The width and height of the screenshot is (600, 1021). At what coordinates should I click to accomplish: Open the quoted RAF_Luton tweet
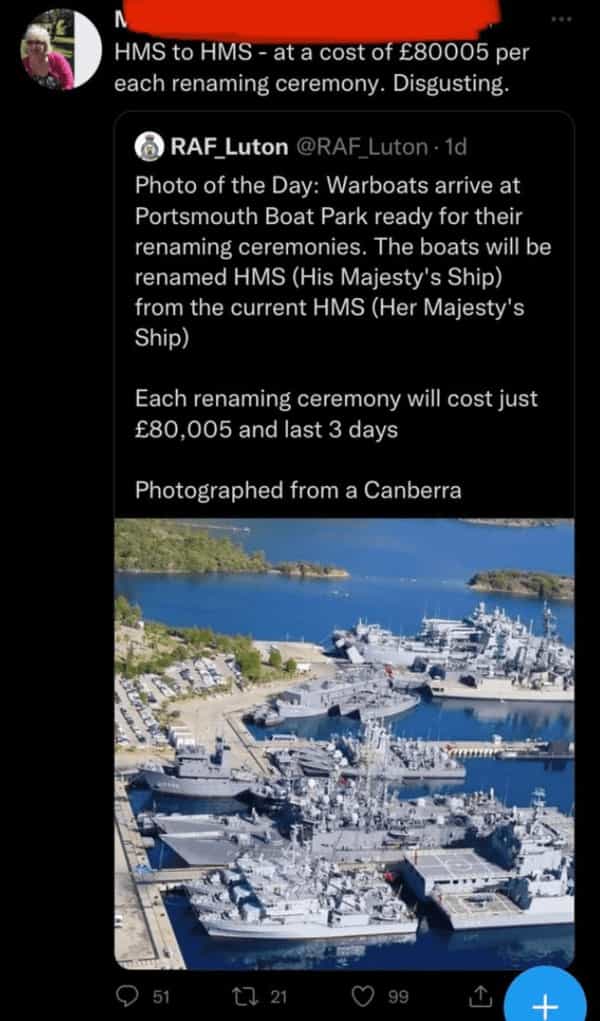tap(340, 320)
